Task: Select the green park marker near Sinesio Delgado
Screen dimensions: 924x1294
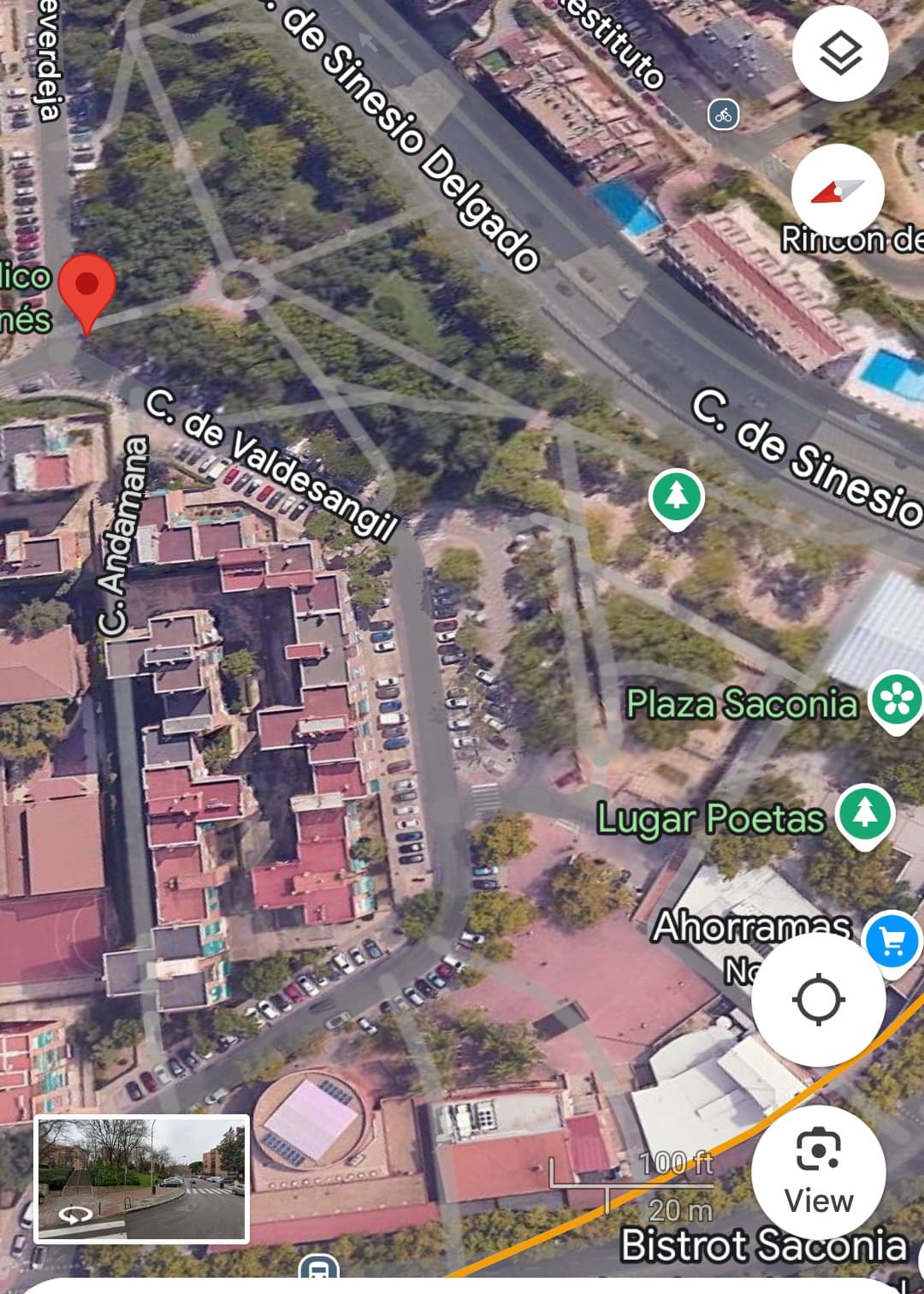Action: pos(676,498)
